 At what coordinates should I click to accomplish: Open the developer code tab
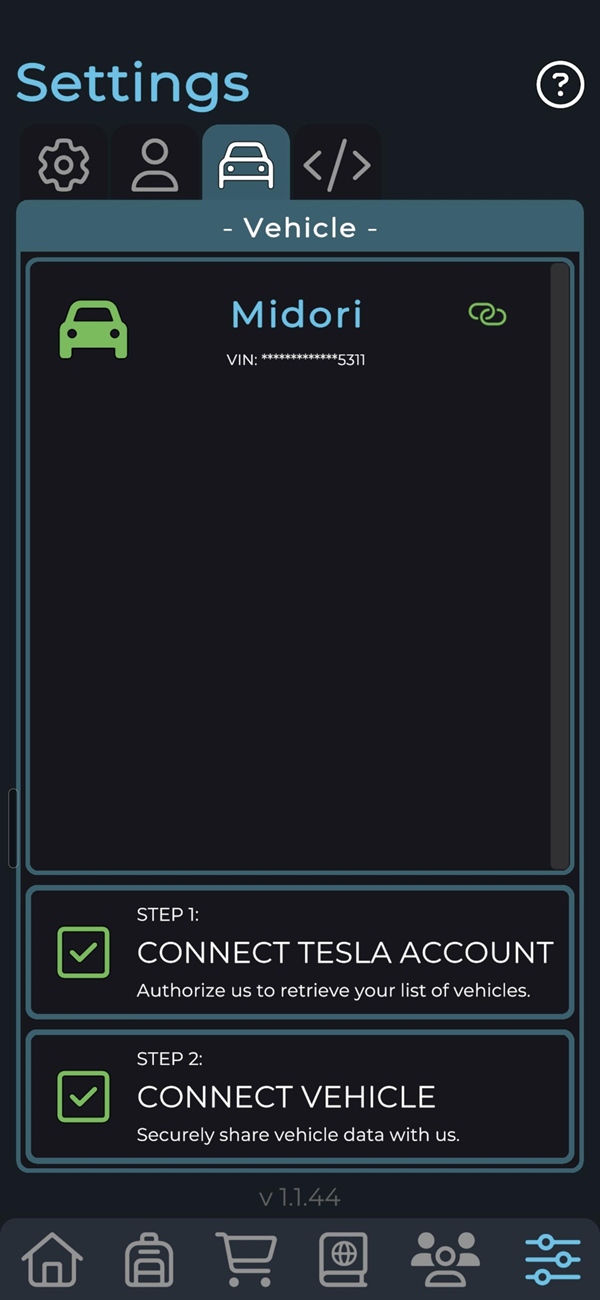(x=337, y=164)
